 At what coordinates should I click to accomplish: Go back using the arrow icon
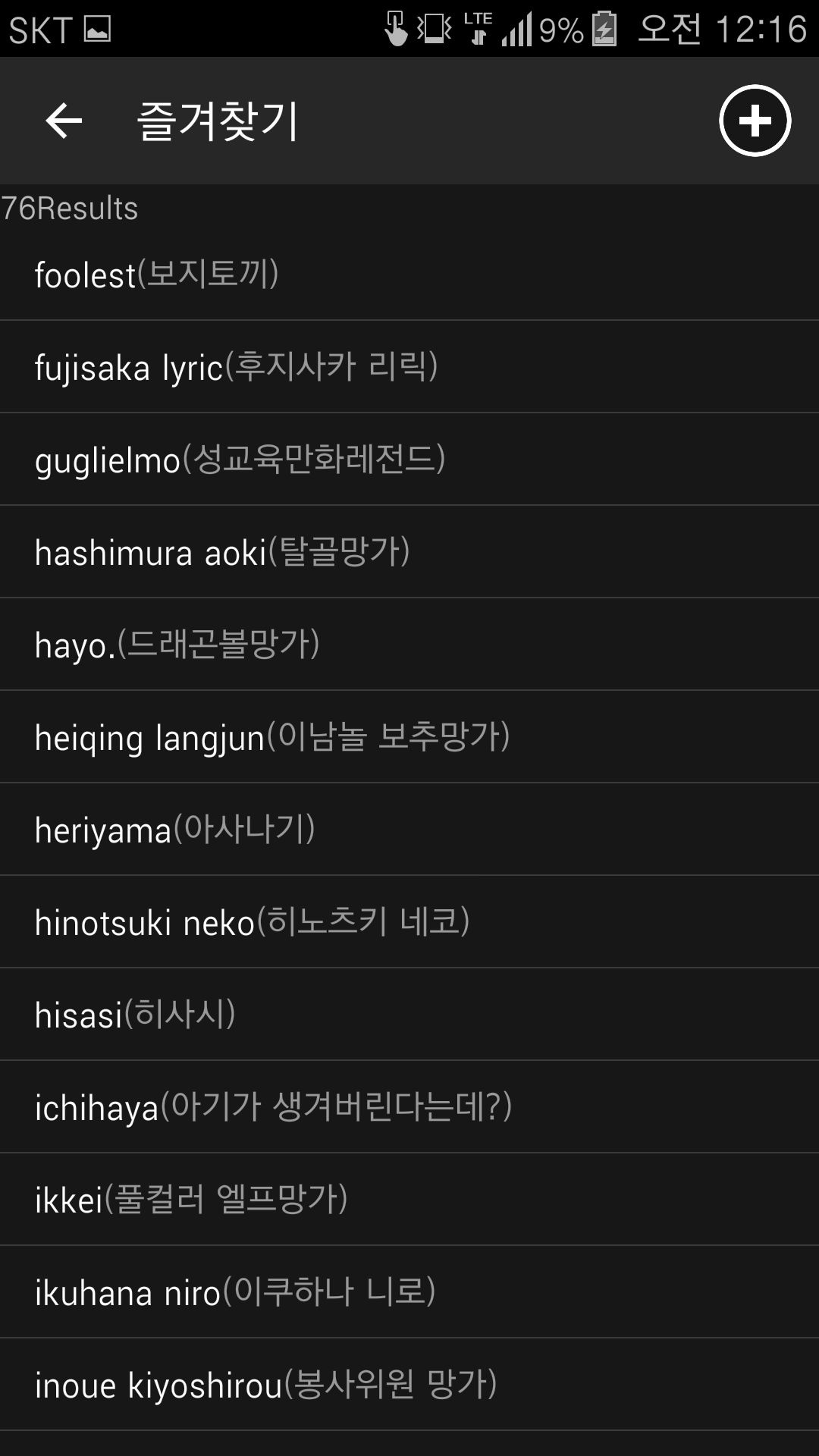tap(64, 121)
